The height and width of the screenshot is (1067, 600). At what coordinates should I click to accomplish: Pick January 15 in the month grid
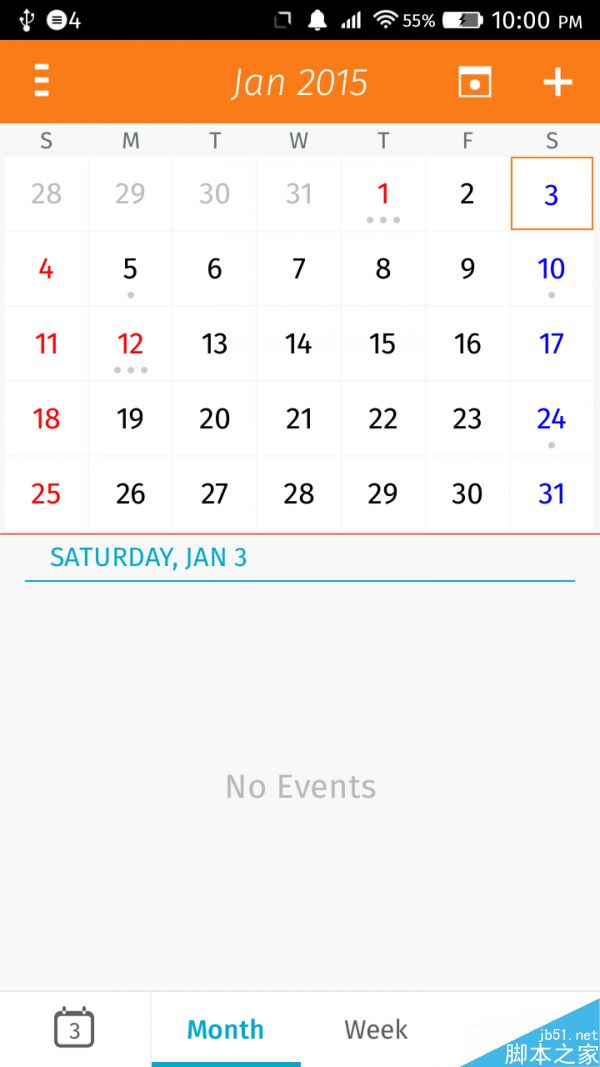pyautogui.click(x=383, y=344)
